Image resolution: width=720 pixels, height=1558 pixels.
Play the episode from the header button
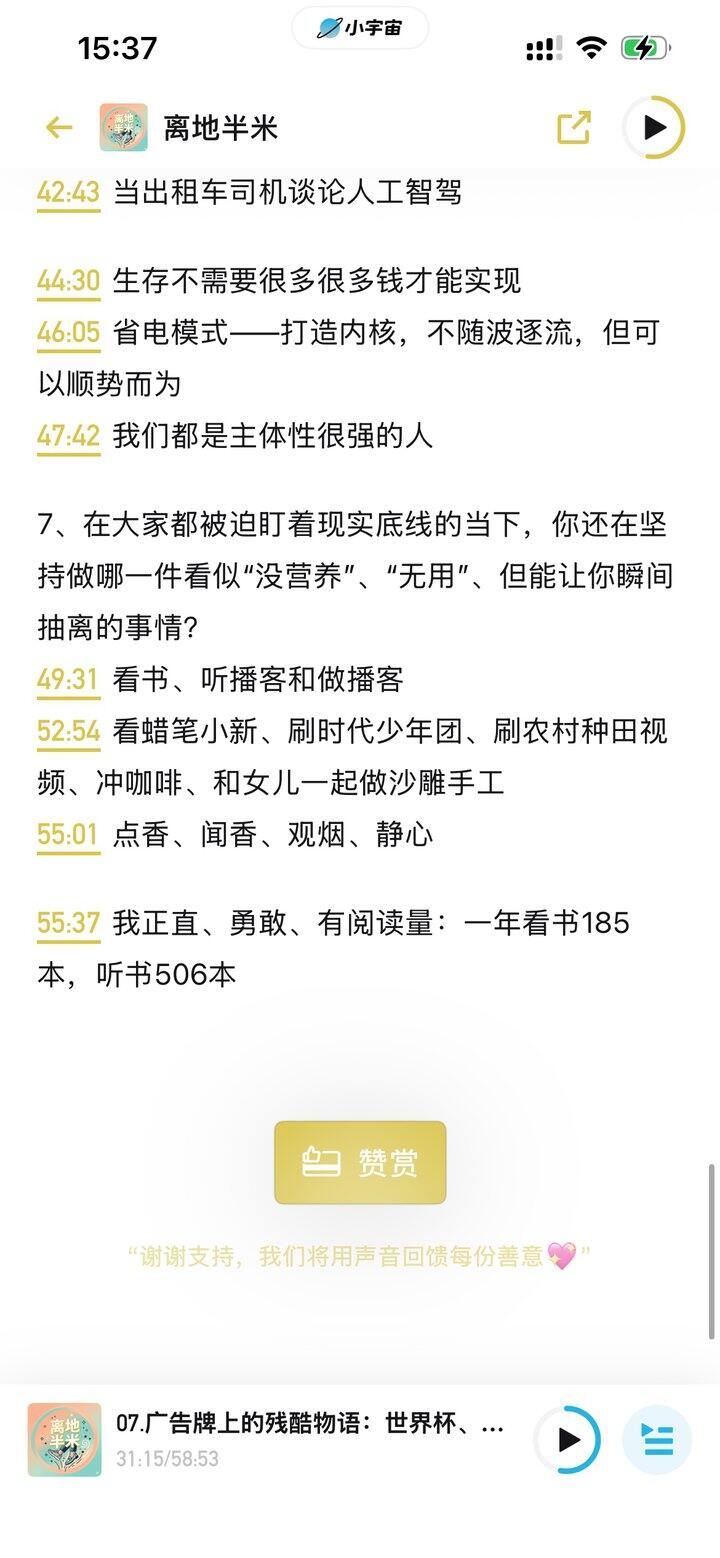point(654,127)
